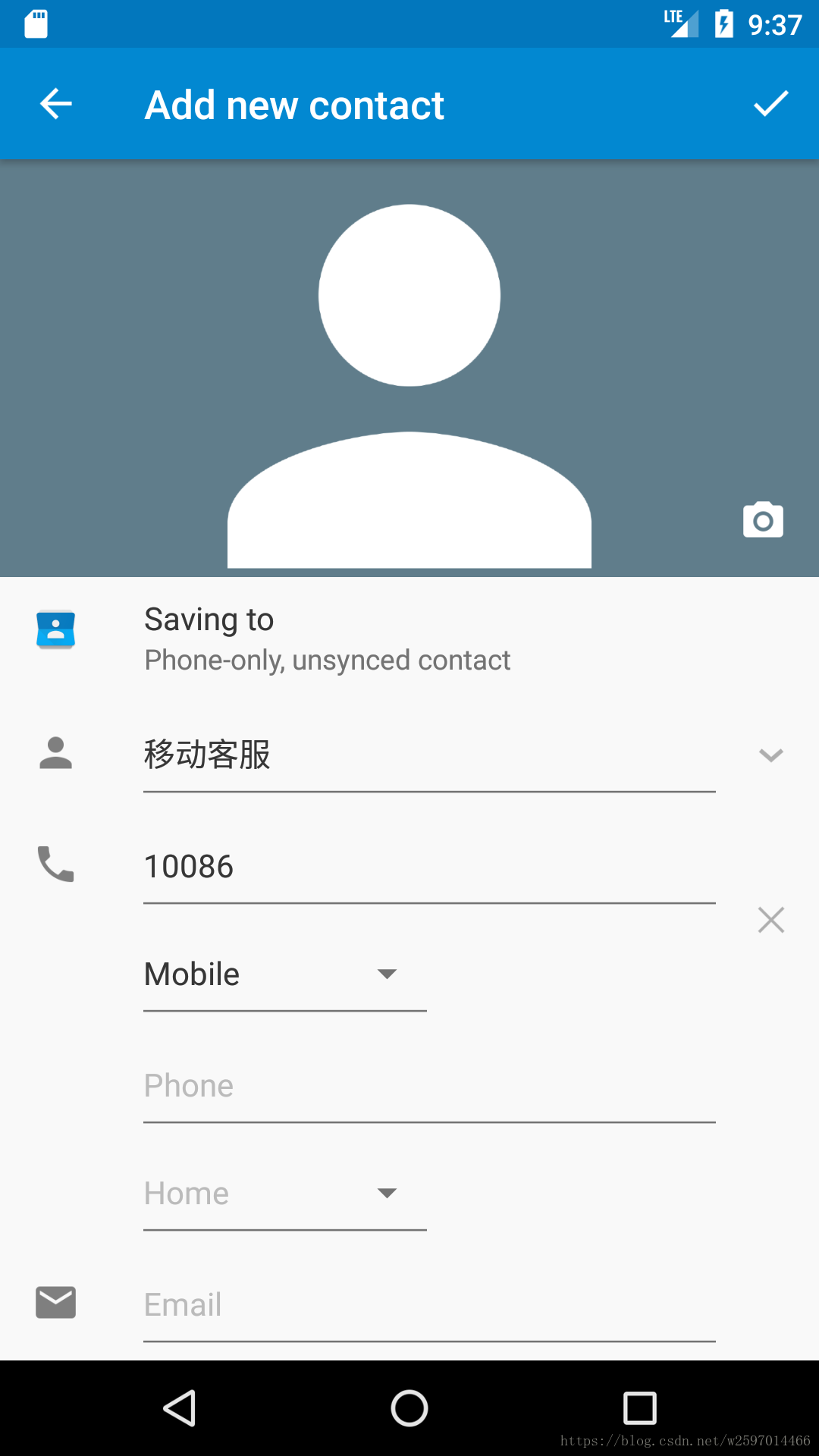This screenshot has height=1456, width=819.
Task: Save the contact using the checkmark
Action: [x=771, y=104]
